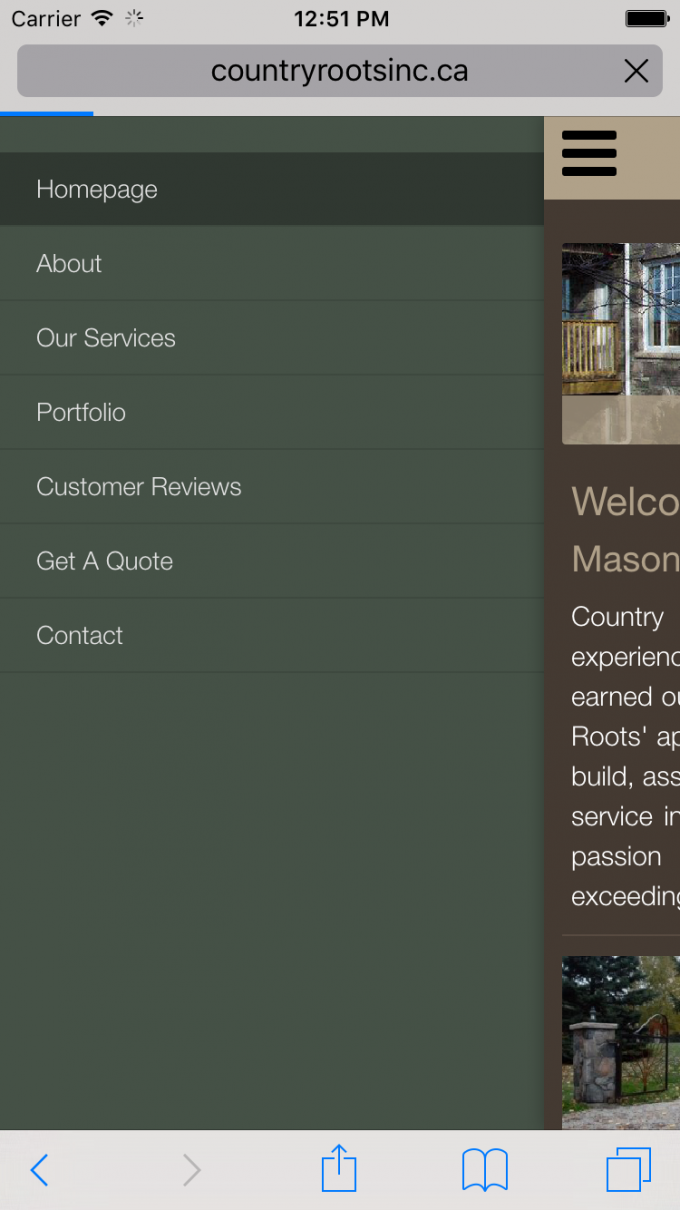Screen dimensions: 680x1210
Task: View the Portfolio page
Action: click(81, 412)
